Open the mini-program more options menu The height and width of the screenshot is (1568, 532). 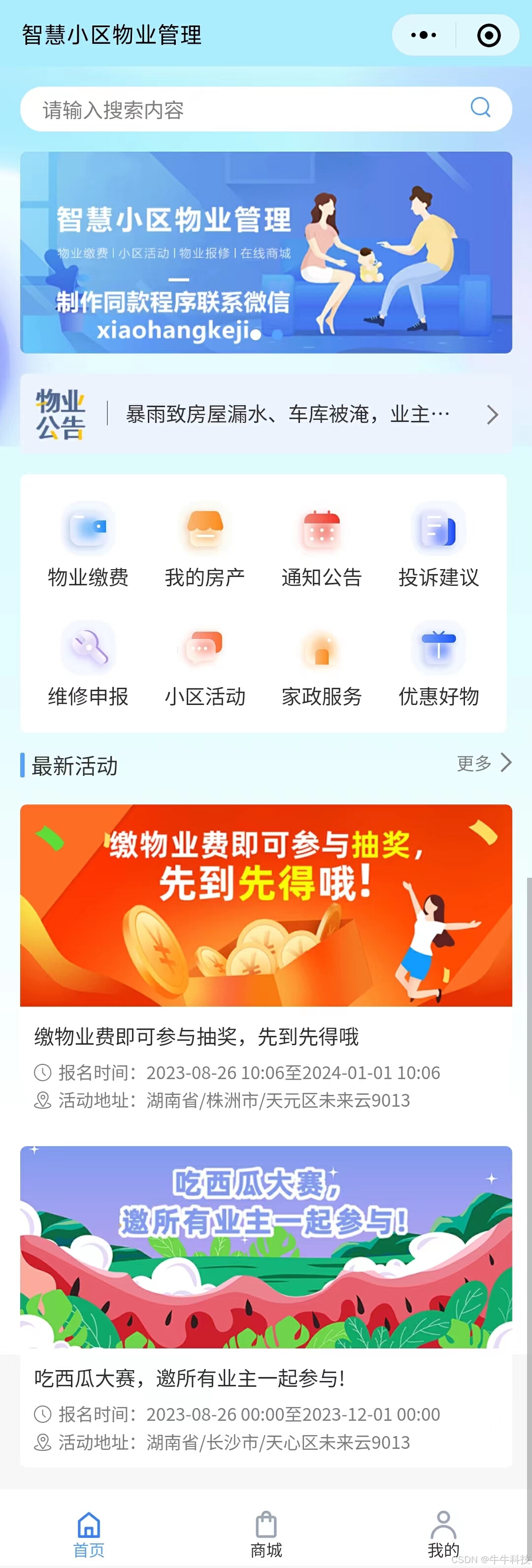423,35
